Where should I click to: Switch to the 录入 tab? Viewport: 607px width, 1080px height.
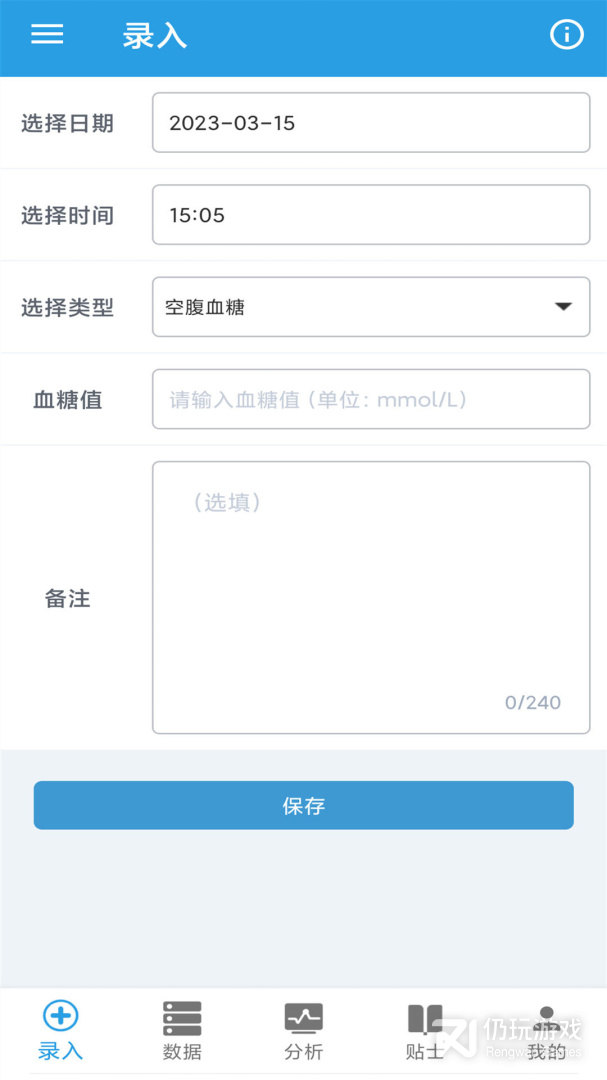(x=60, y=1031)
